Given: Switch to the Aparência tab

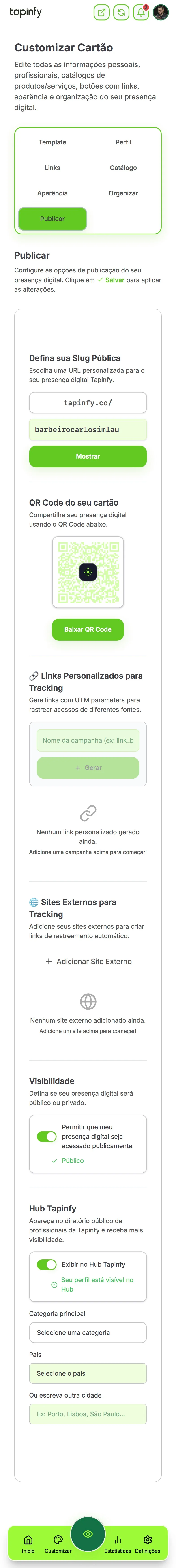Looking at the screenshot, I should [x=52, y=193].
